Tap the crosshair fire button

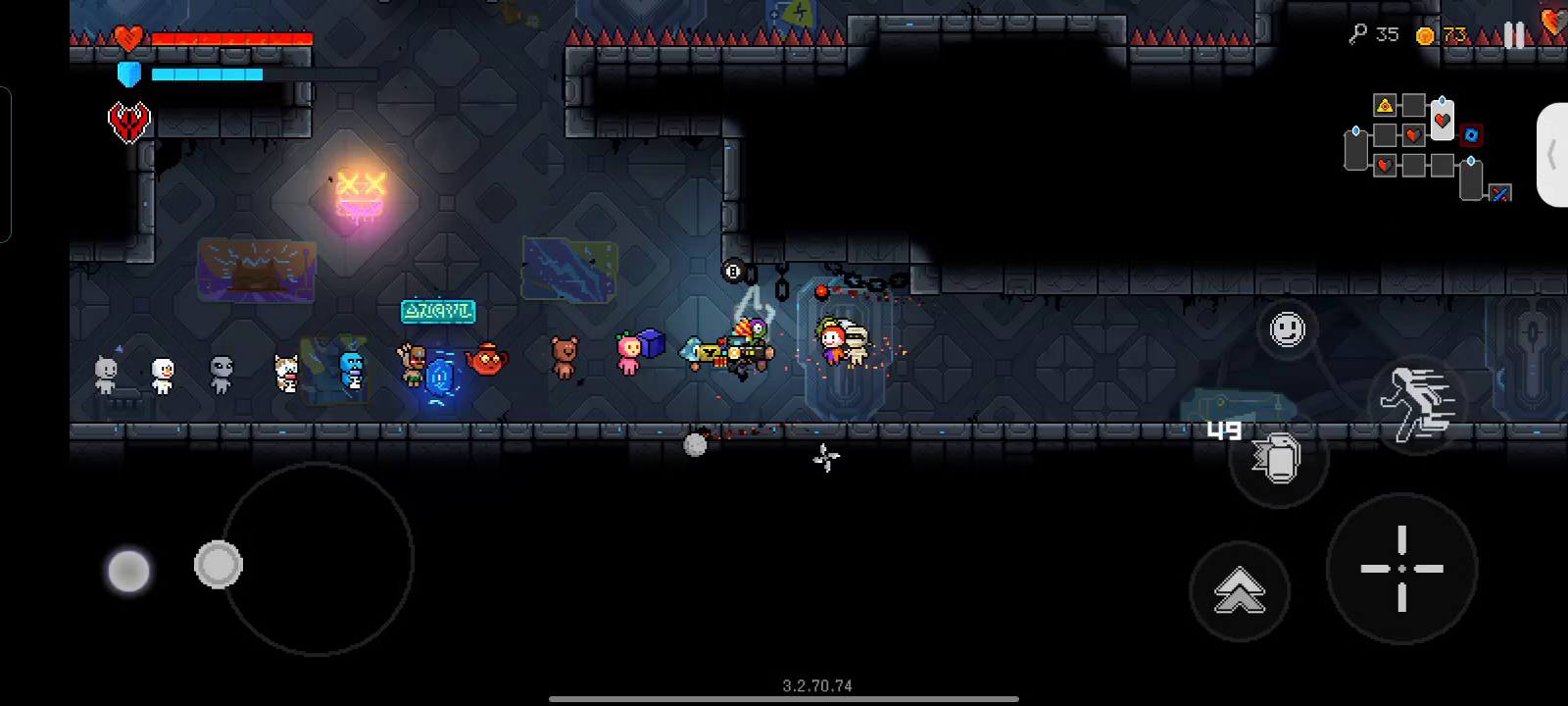click(1401, 569)
